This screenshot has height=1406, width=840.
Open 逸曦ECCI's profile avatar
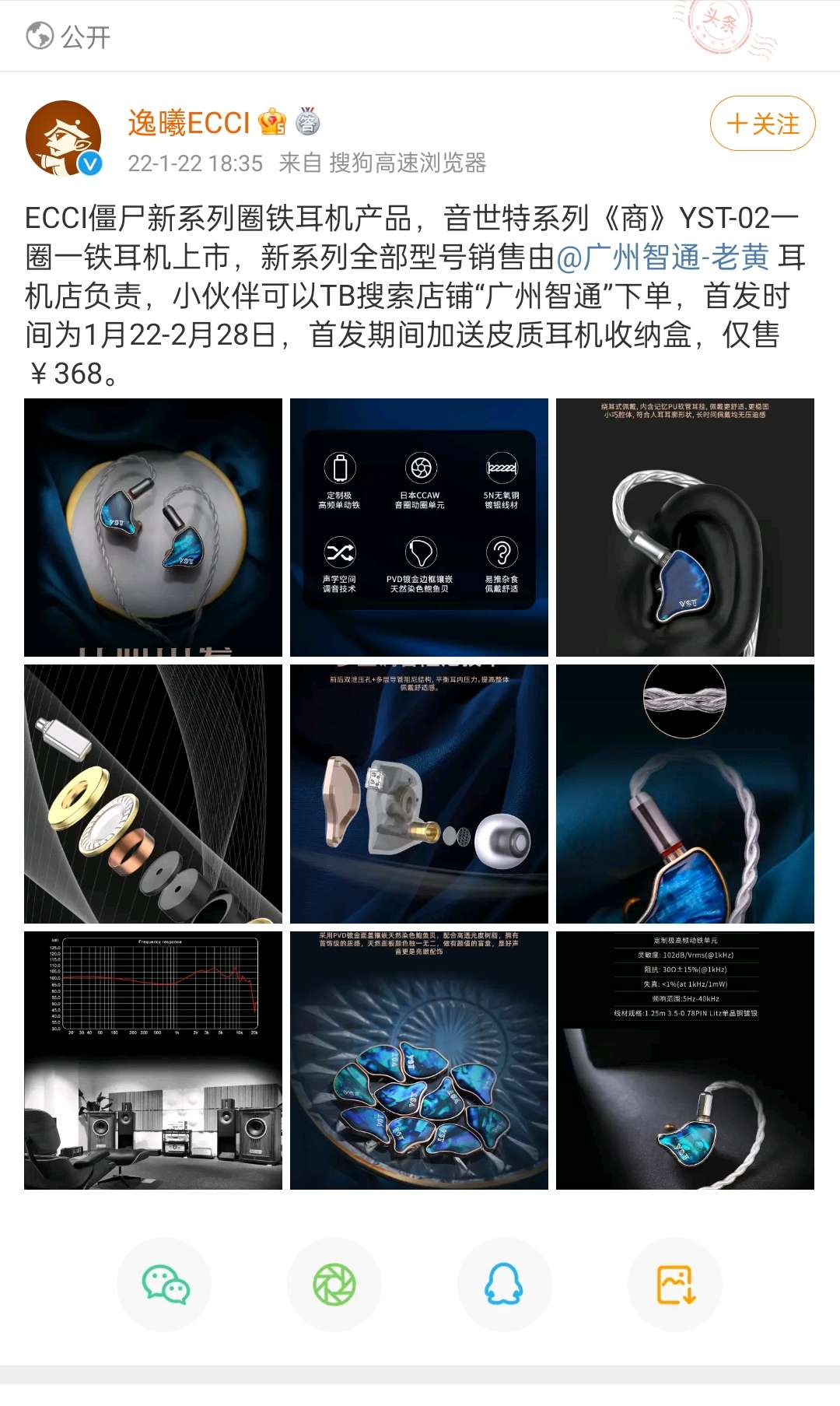click(x=64, y=138)
